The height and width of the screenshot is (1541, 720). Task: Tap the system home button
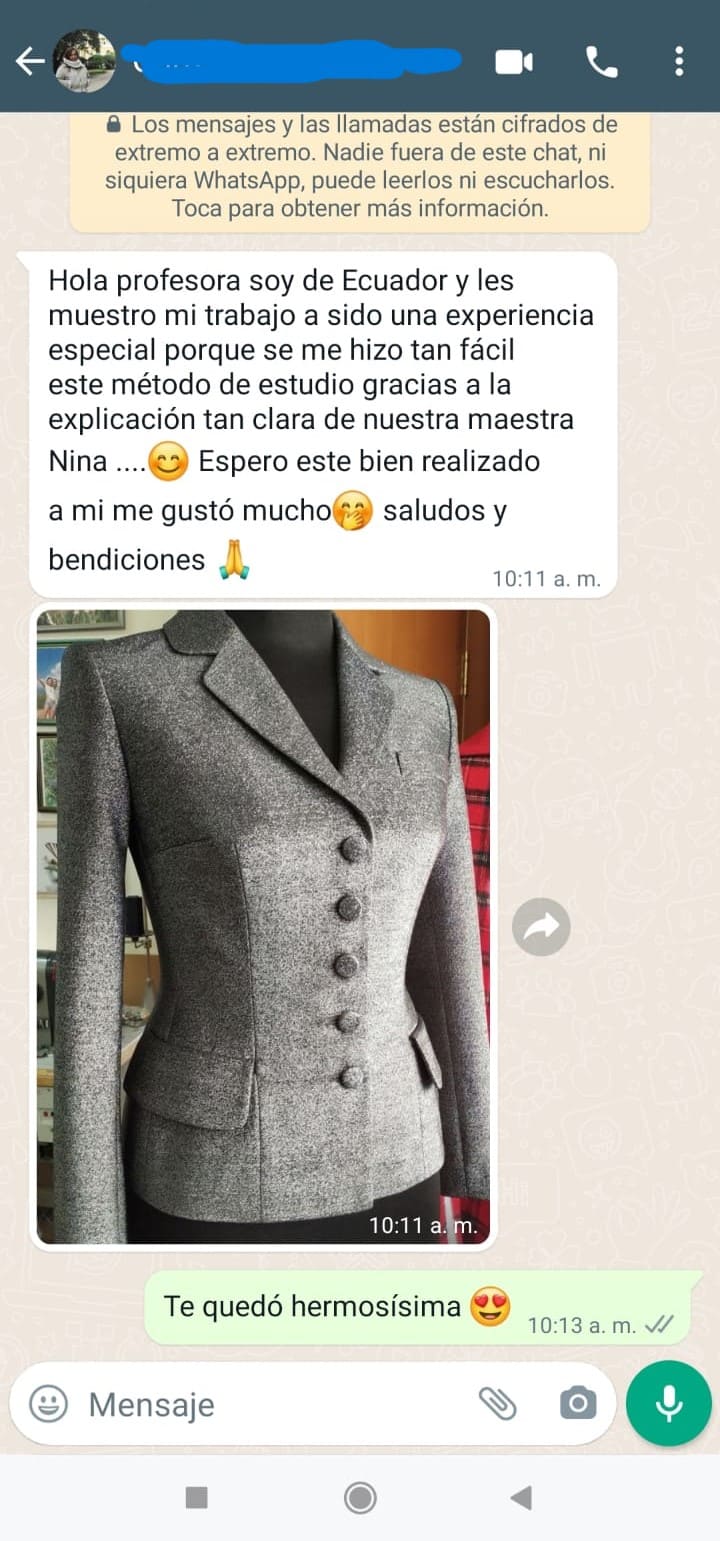coord(360,1497)
